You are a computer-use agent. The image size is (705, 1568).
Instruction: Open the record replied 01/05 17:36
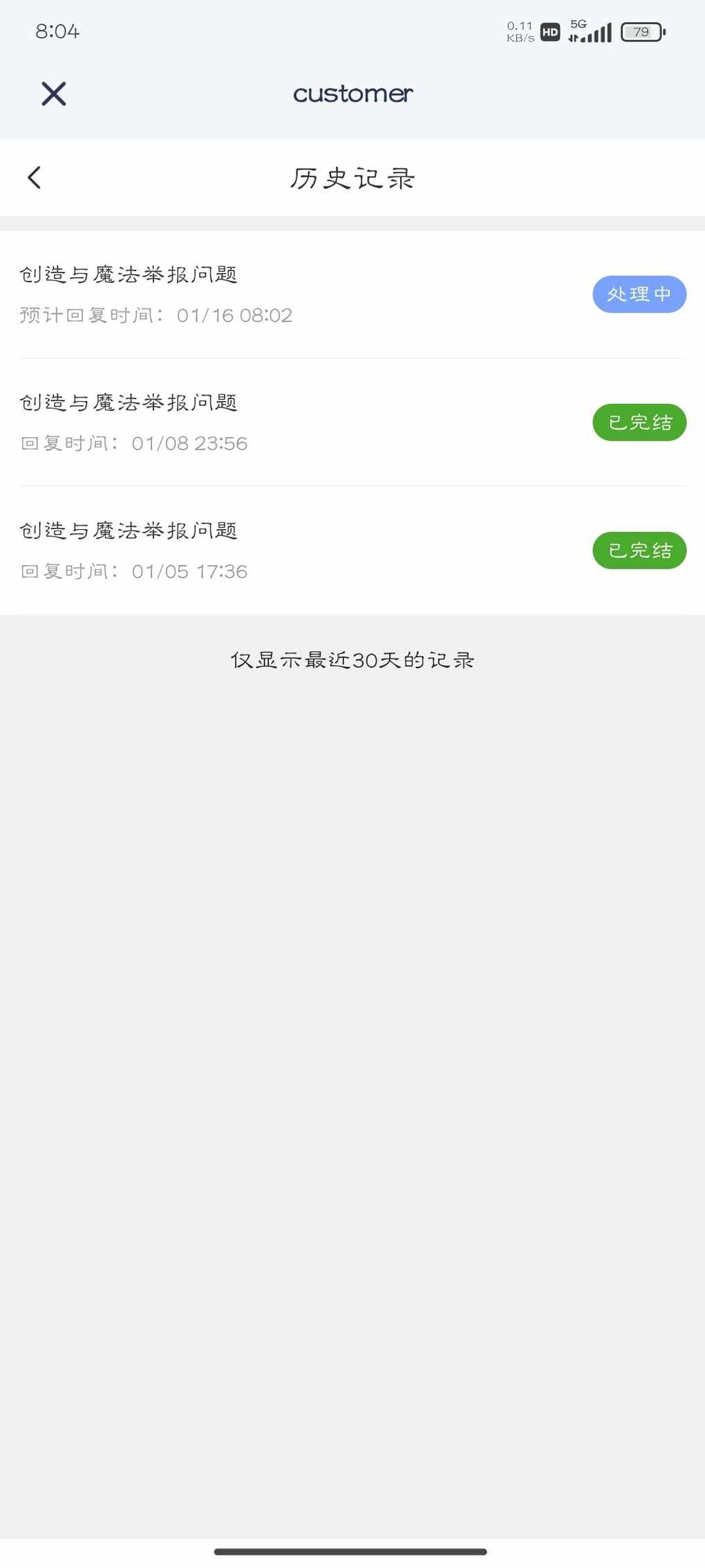352,551
